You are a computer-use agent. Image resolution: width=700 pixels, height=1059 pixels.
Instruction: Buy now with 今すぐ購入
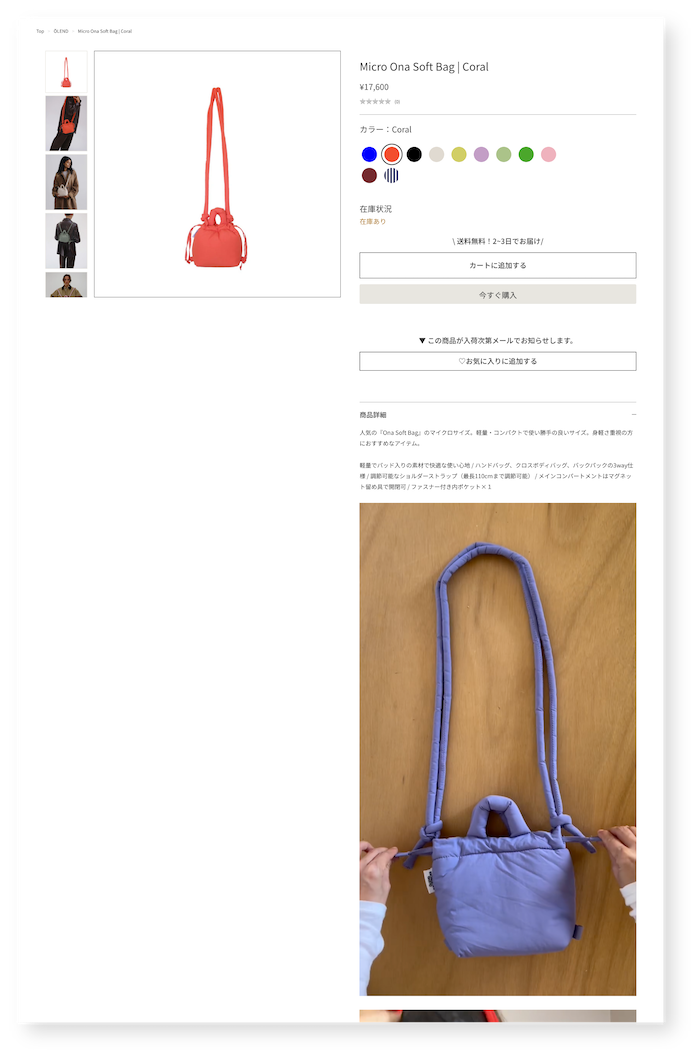point(497,295)
